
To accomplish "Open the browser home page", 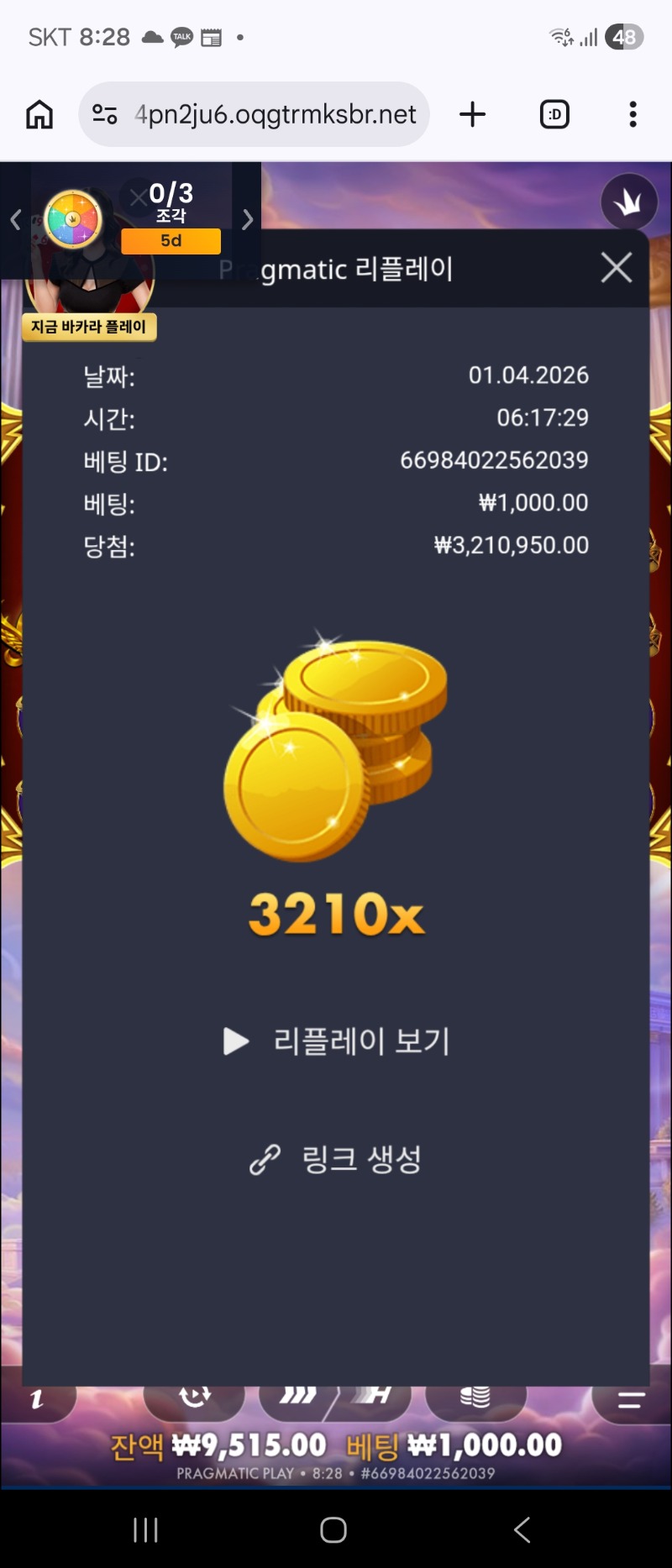I will (39, 114).
